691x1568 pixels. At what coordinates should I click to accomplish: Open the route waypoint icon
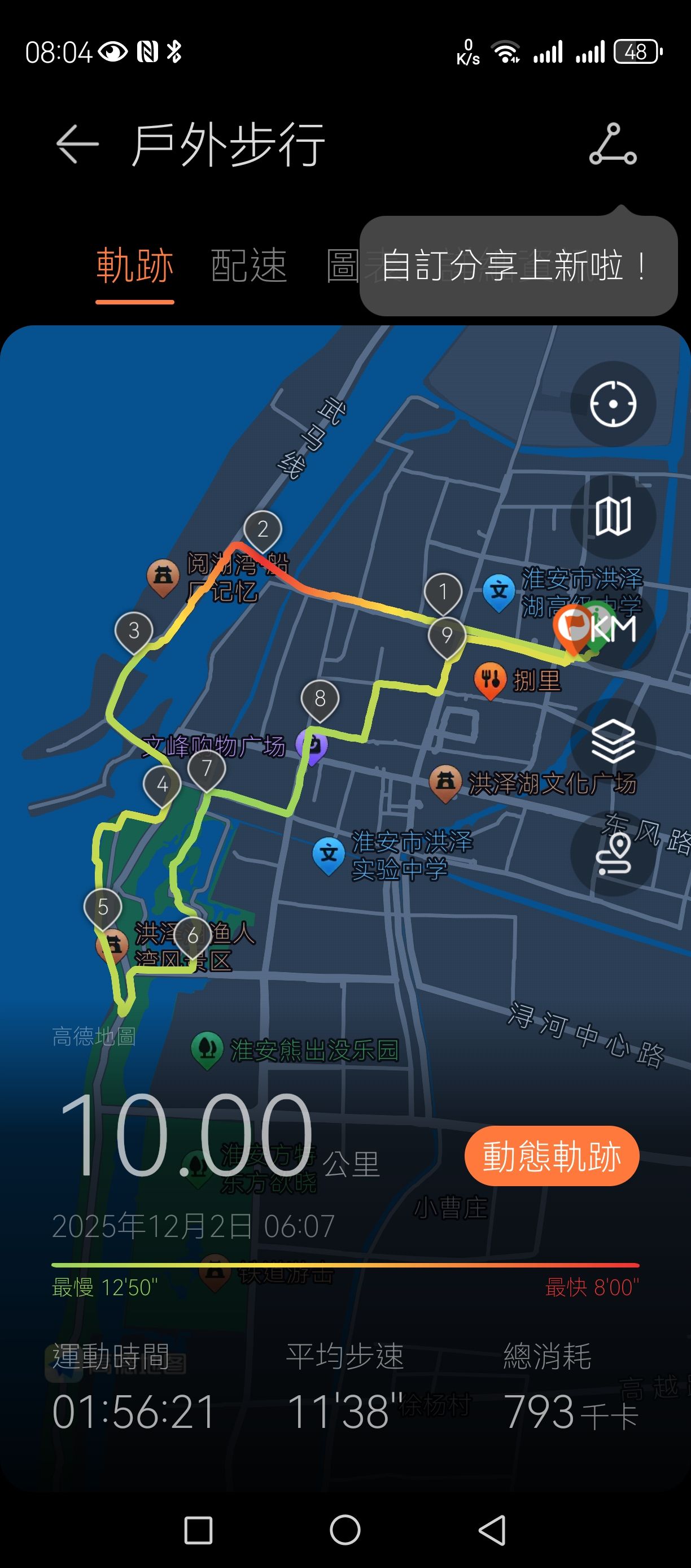[613, 853]
